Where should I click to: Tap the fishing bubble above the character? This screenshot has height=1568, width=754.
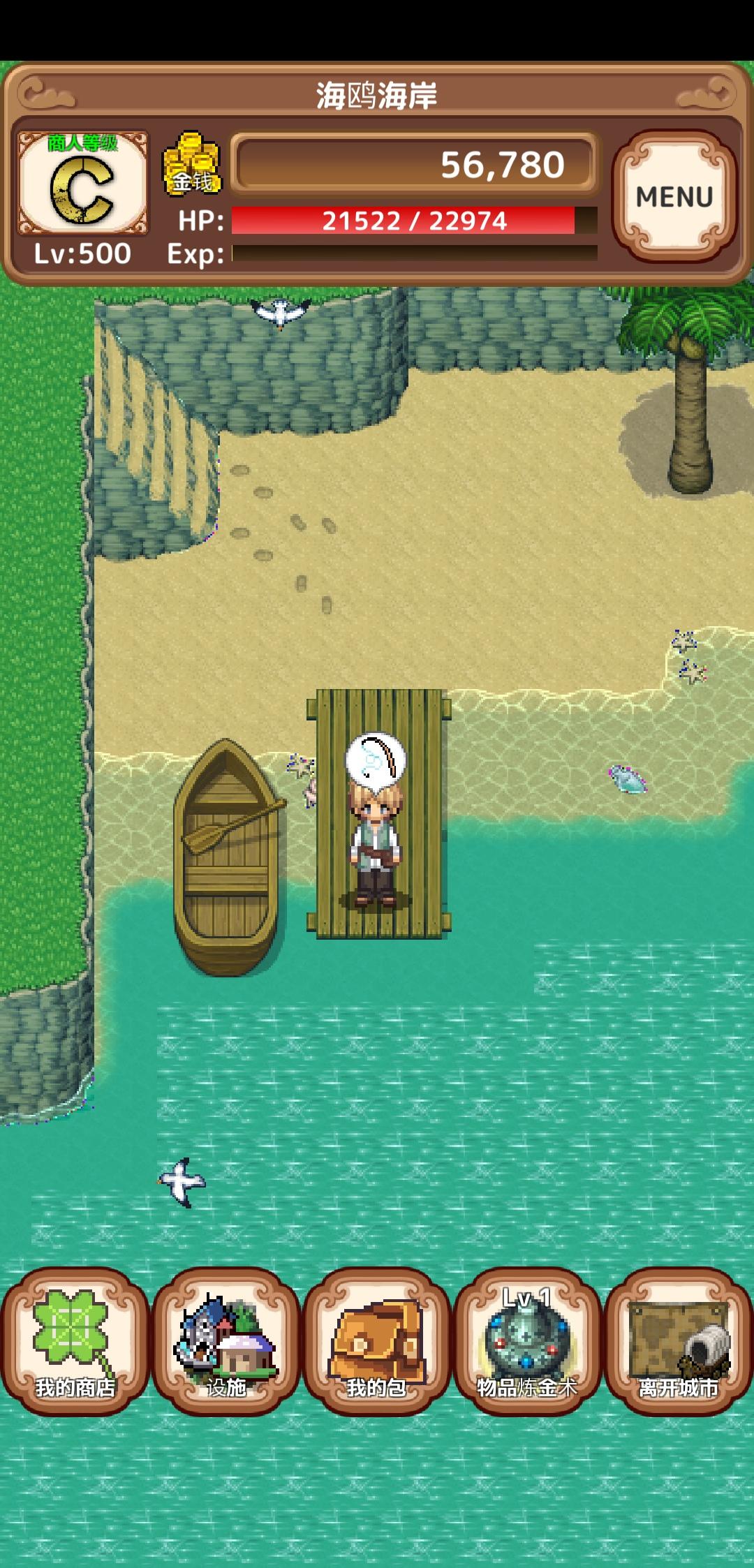(x=376, y=761)
